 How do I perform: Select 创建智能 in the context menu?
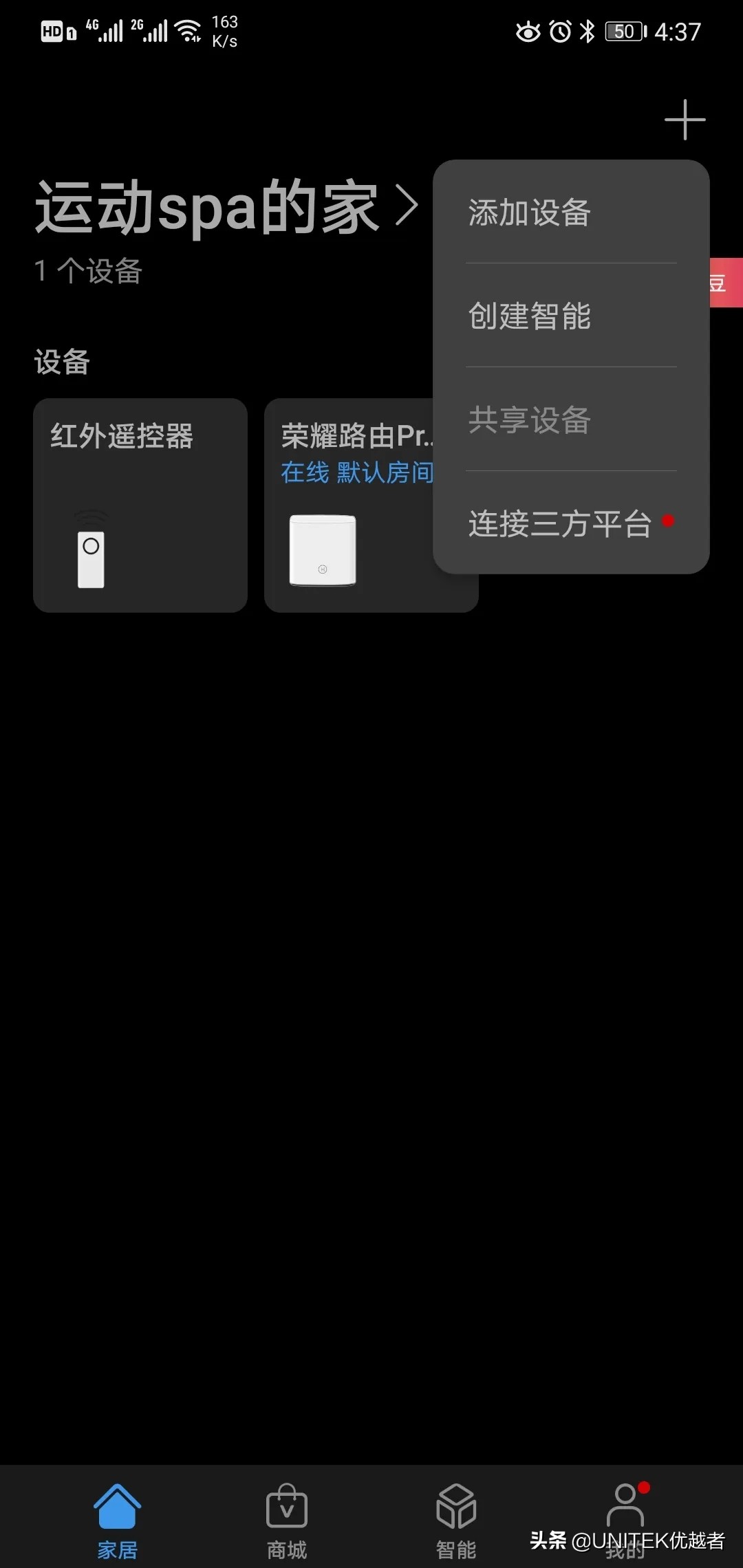528,316
